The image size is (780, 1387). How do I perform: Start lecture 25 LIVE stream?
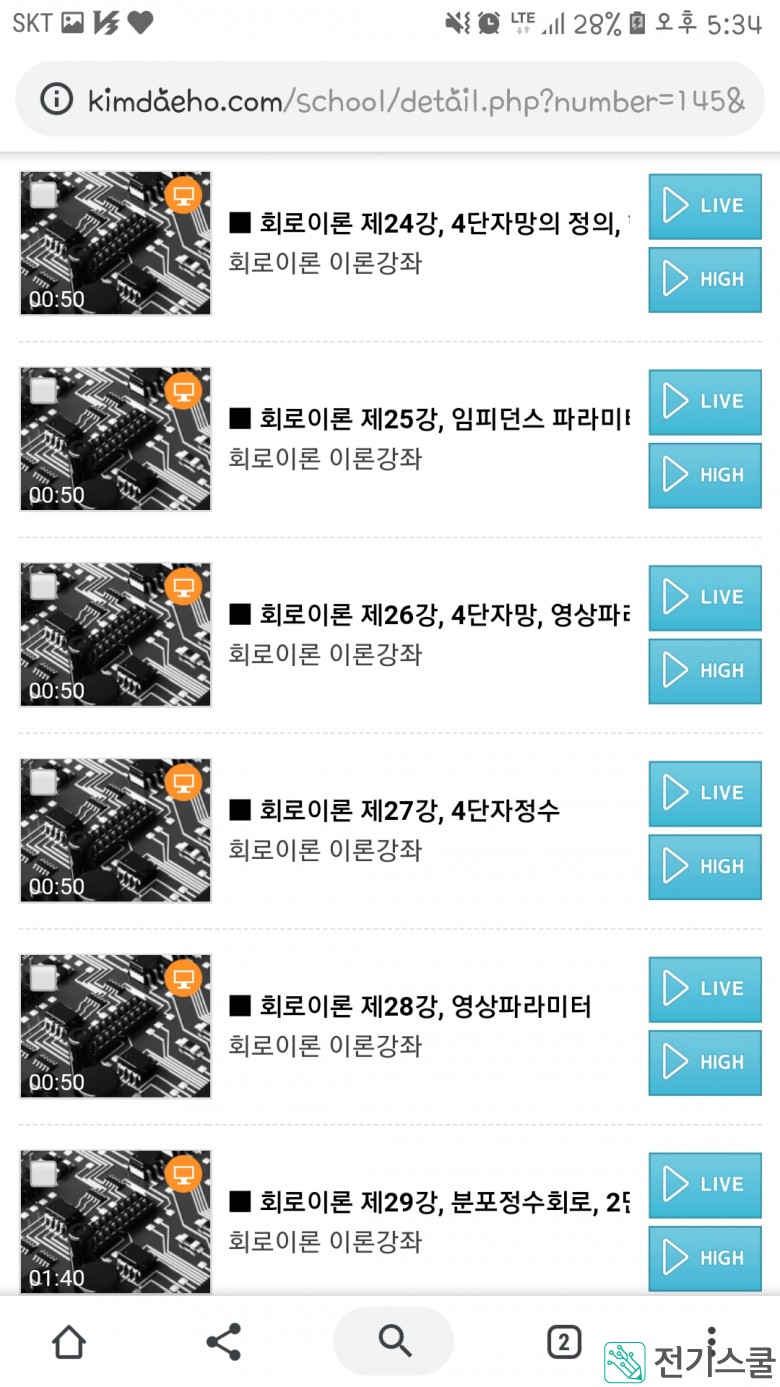click(x=705, y=402)
